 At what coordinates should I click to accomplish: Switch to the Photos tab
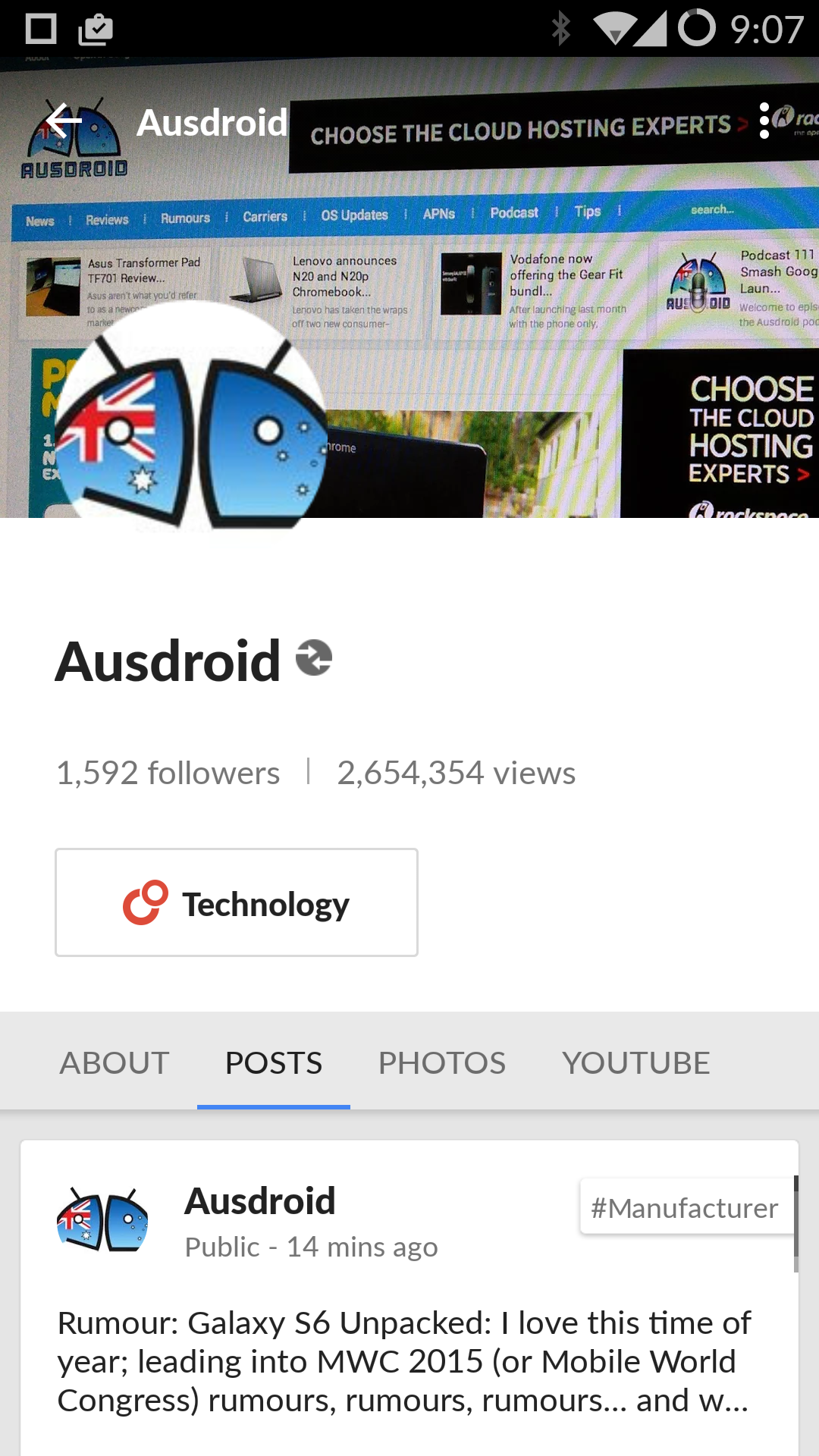pos(441,1062)
